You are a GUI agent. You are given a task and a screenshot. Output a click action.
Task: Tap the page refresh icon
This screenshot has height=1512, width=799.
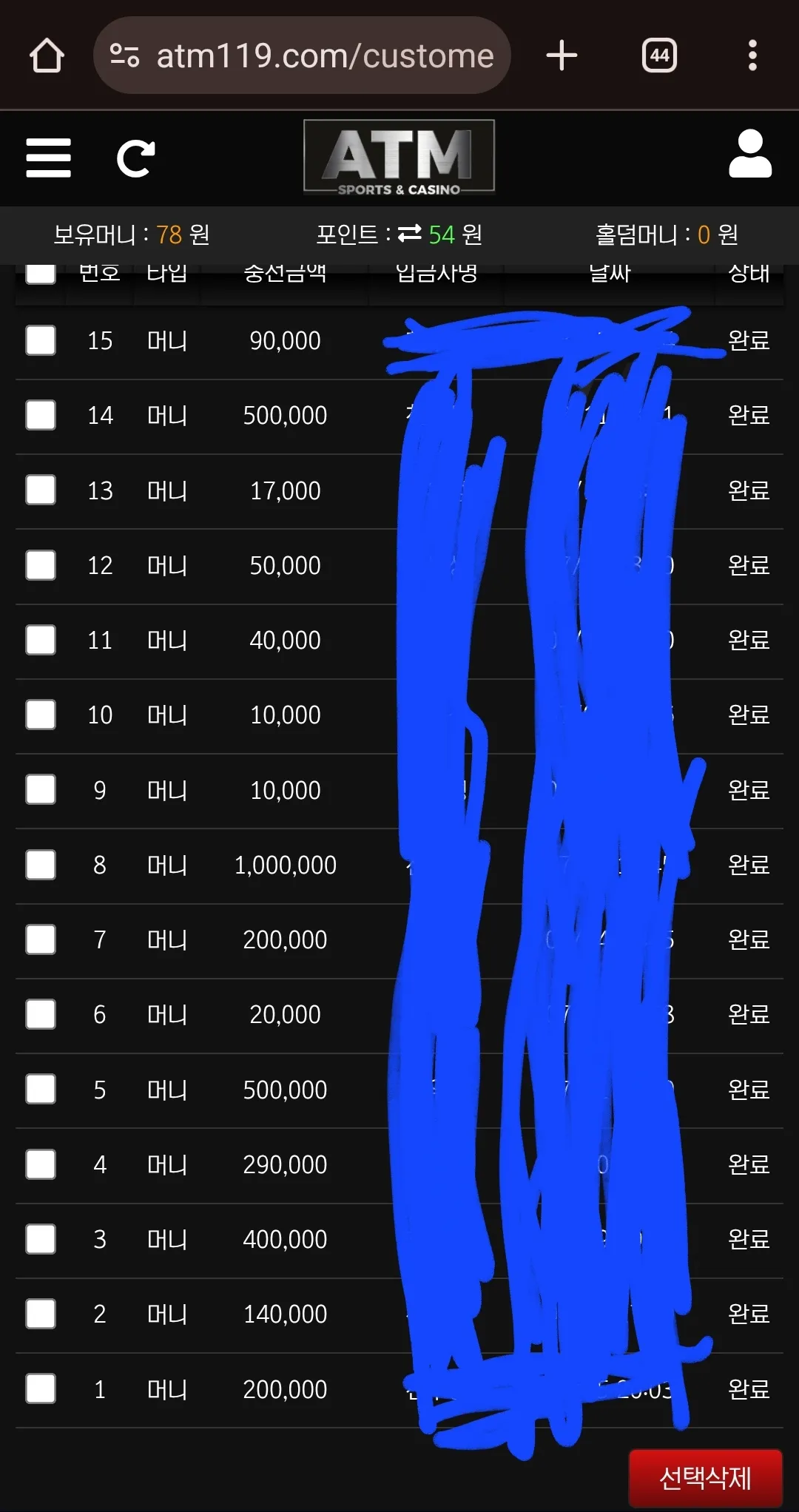point(136,158)
